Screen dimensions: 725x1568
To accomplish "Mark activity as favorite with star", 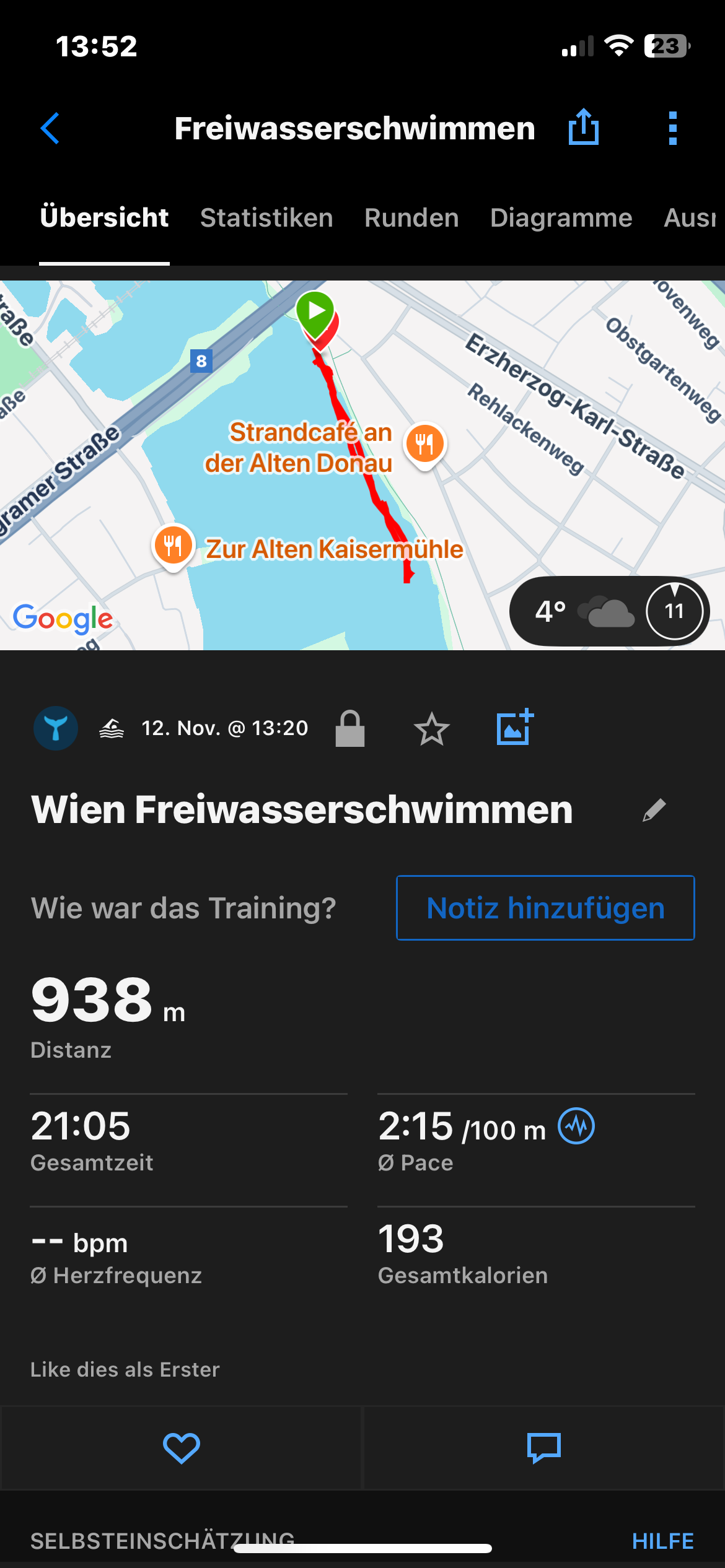I will tap(431, 728).
